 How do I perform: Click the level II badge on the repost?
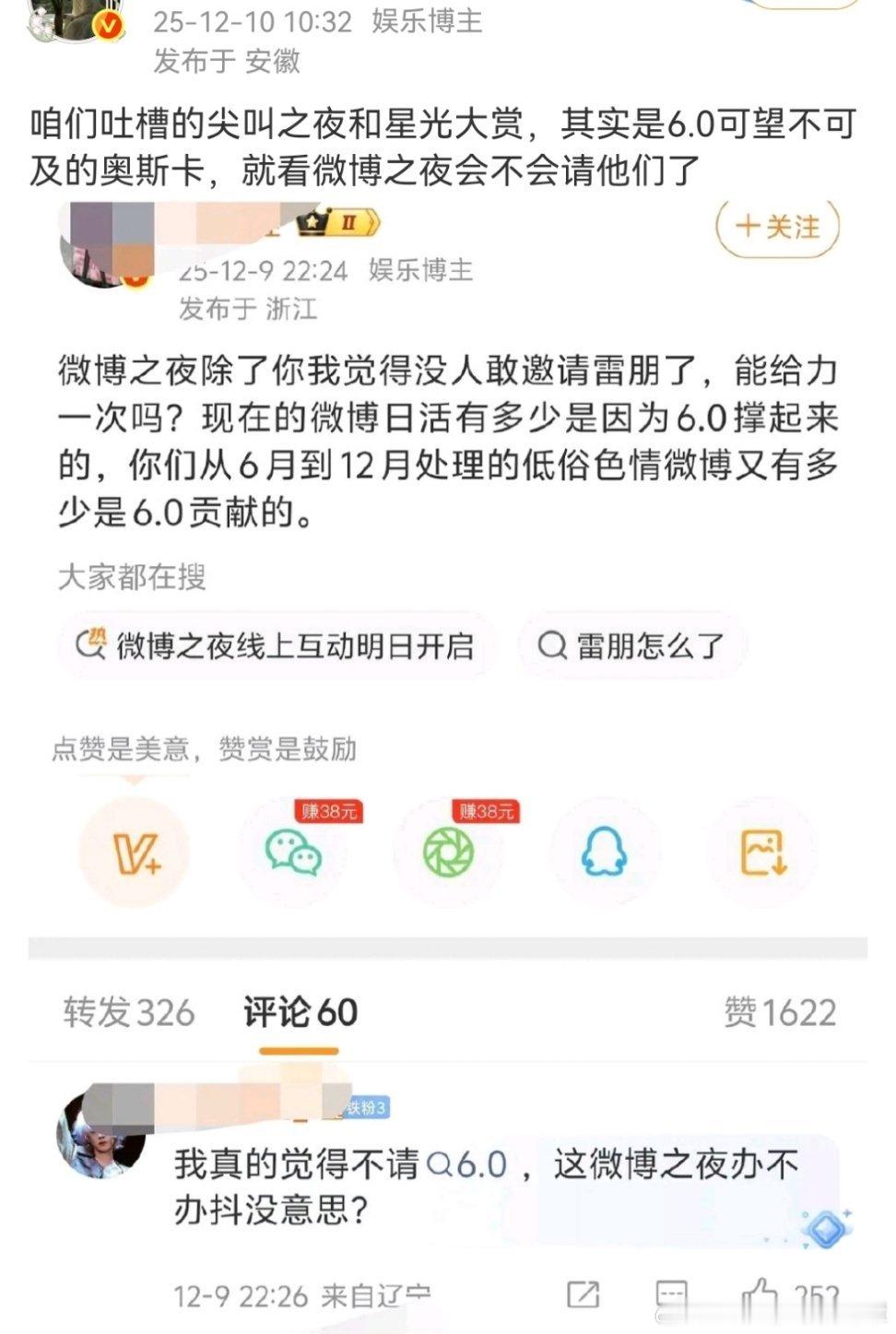click(x=336, y=222)
